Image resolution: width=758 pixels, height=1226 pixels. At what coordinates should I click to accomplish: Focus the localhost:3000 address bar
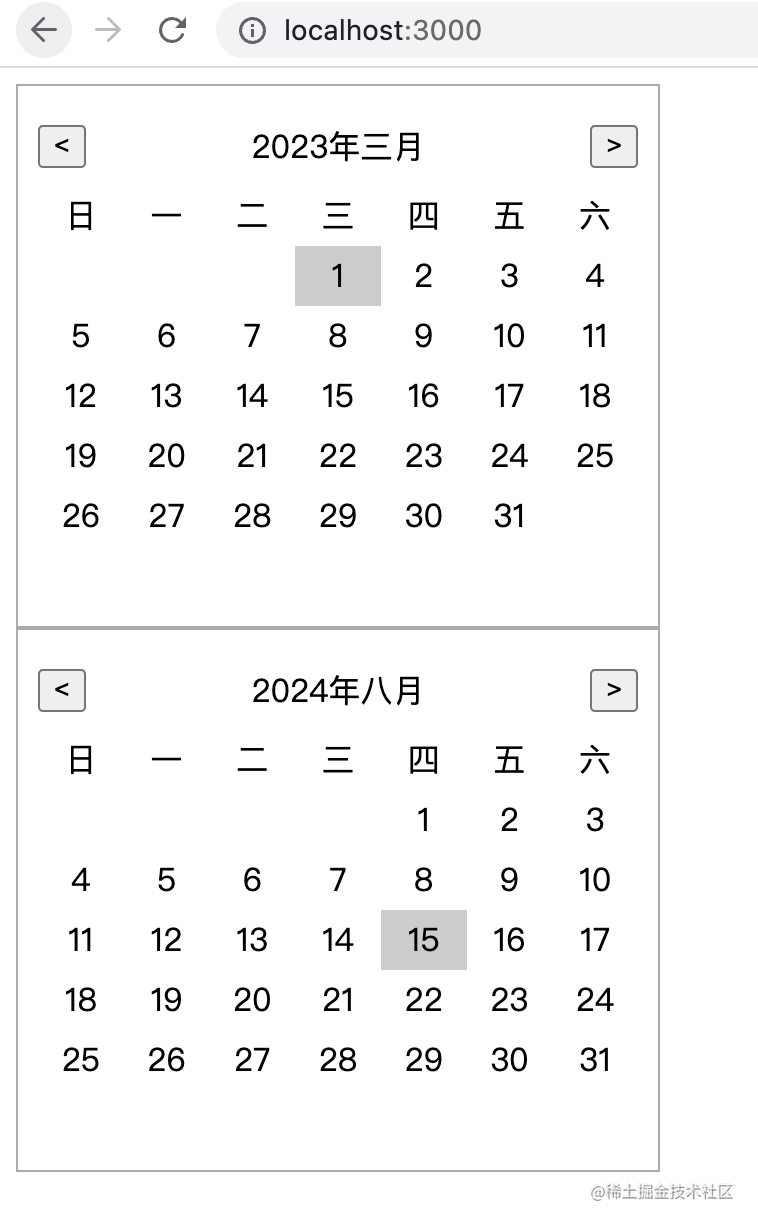(x=488, y=31)
